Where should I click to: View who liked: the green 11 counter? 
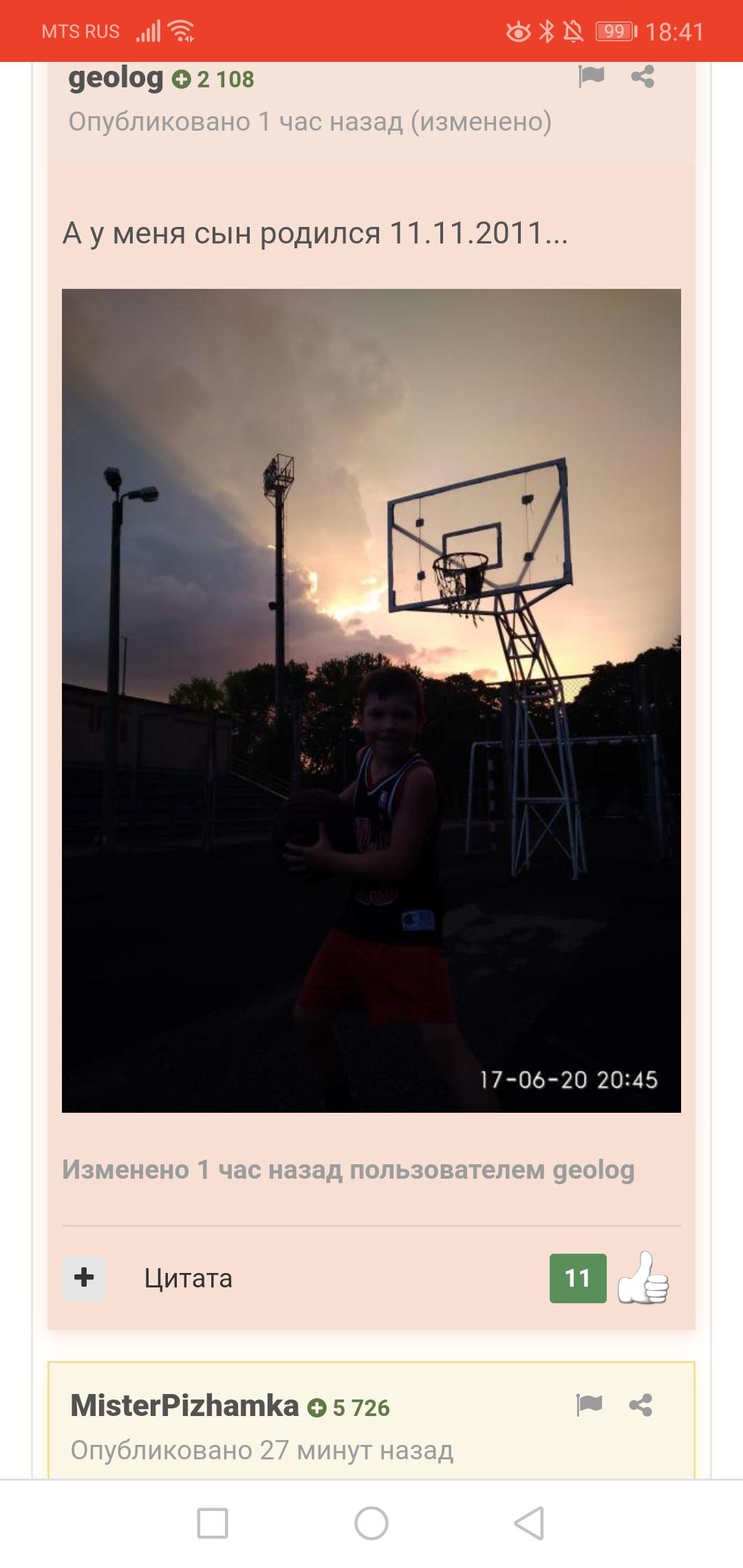click(x=578, y=1278)
